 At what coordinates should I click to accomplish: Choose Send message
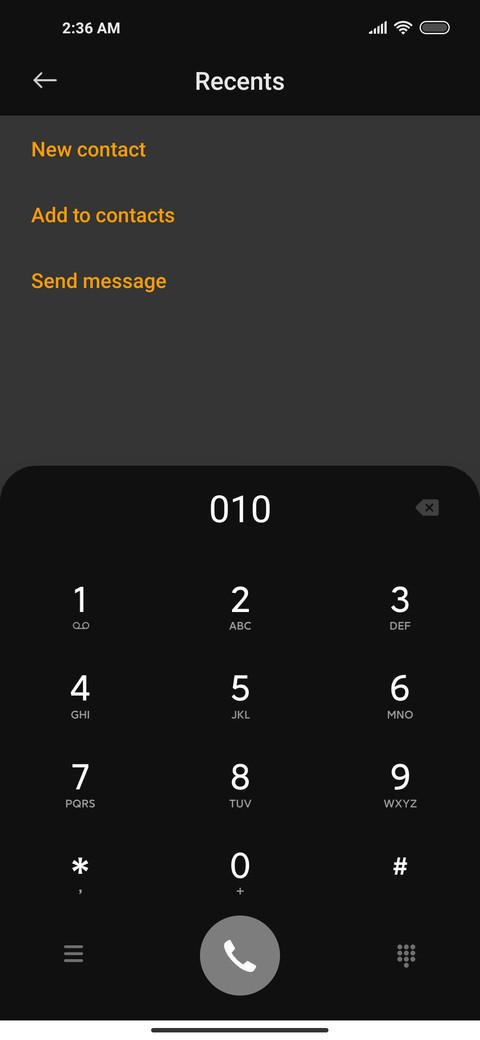coord(99,281)
